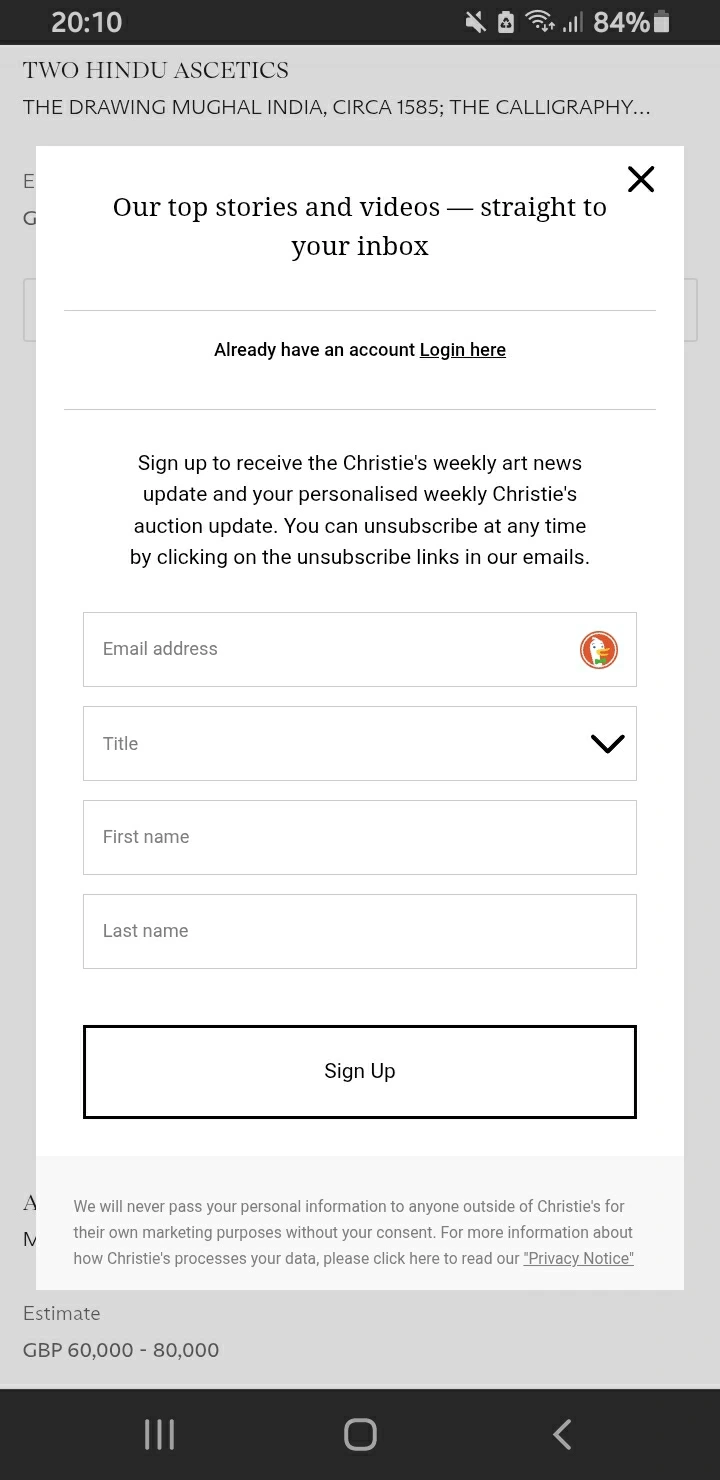Tap the DuckDuckGo icon in email field

(598, 650)
